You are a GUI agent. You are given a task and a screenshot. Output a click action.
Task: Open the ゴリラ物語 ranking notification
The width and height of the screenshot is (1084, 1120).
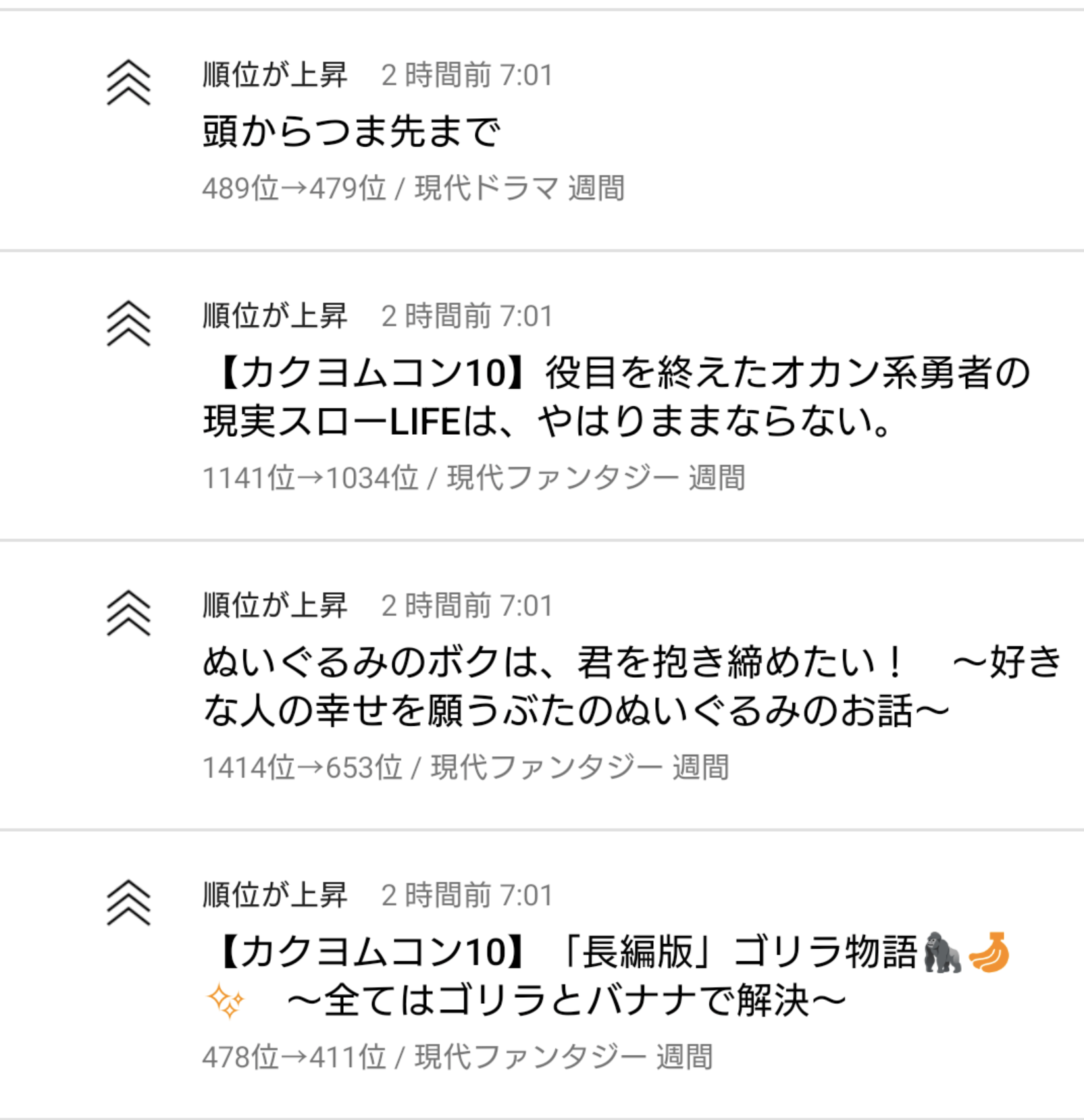click(608, 975)
